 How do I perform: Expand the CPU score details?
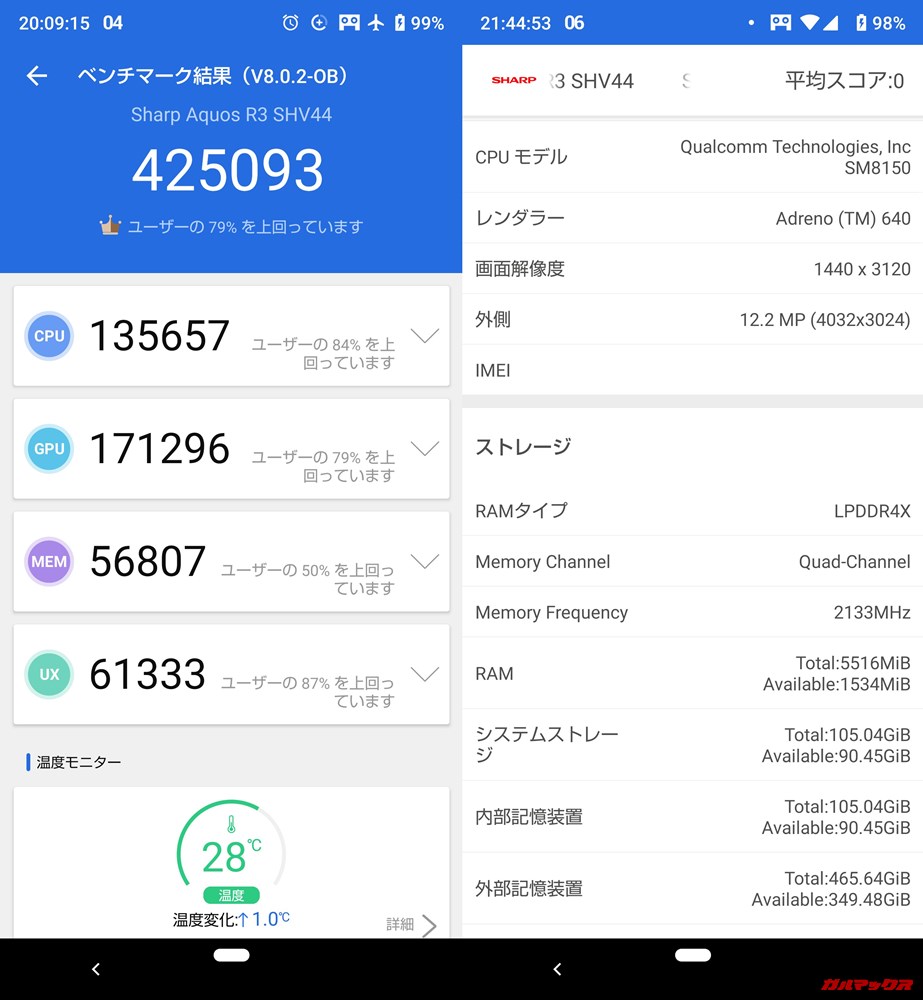pos(424,336)
